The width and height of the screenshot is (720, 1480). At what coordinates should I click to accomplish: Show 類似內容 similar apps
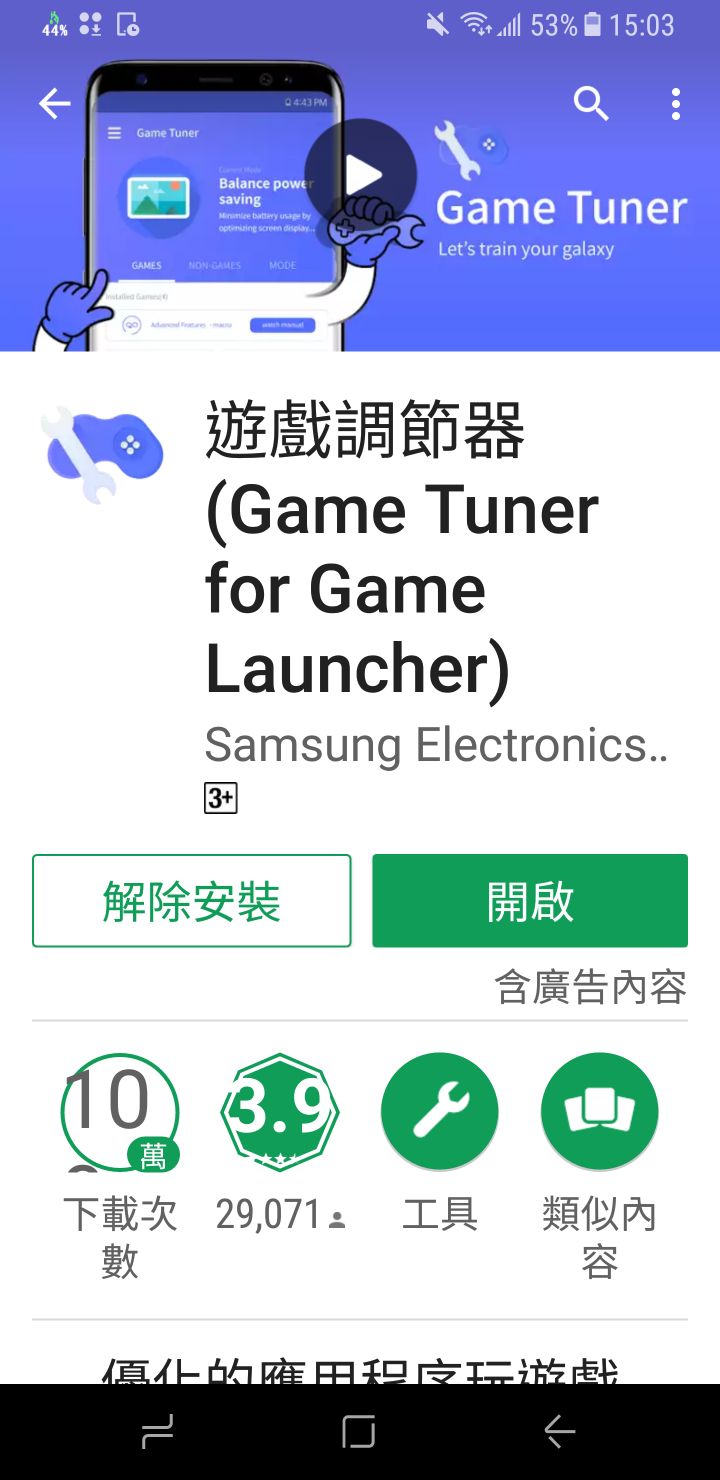[599, 1111]
